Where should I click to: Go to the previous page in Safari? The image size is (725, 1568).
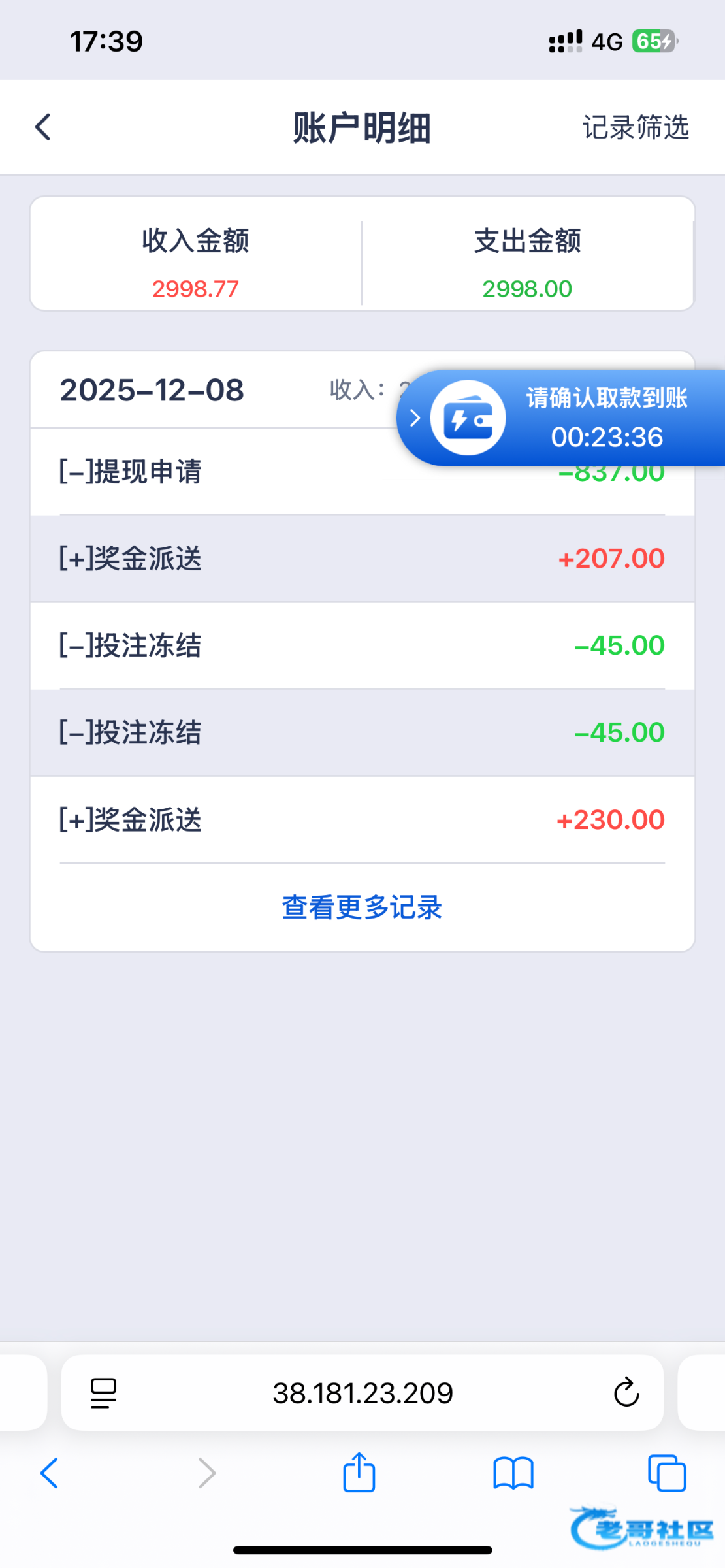tap(50, 1473)
